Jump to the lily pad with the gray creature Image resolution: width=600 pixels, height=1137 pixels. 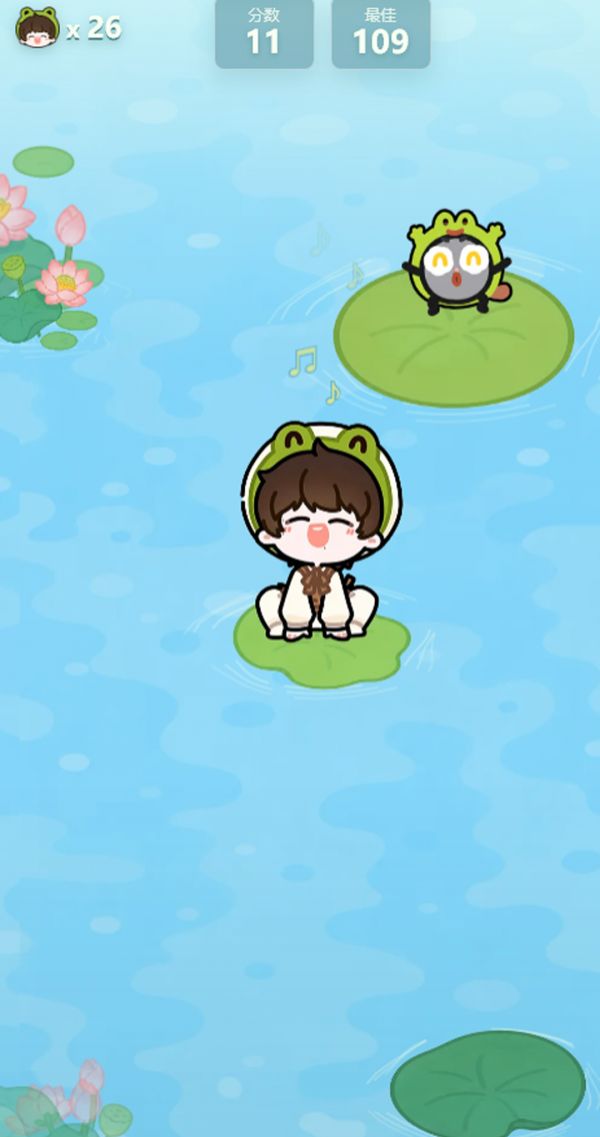tap(453, 339)
